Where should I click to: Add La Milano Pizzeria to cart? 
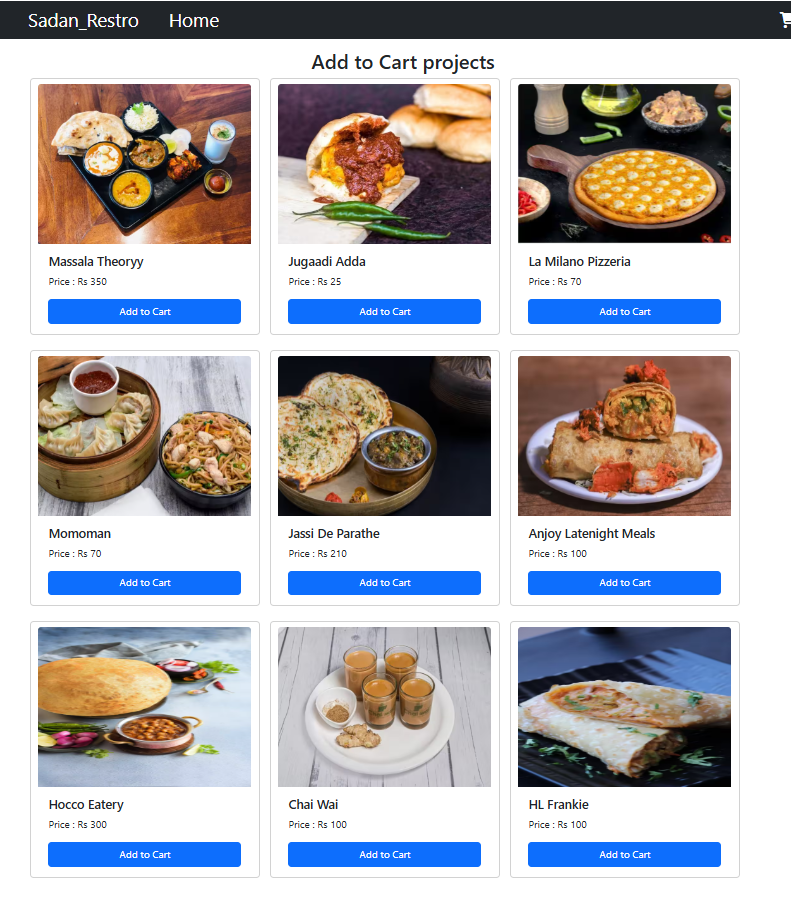624,311
